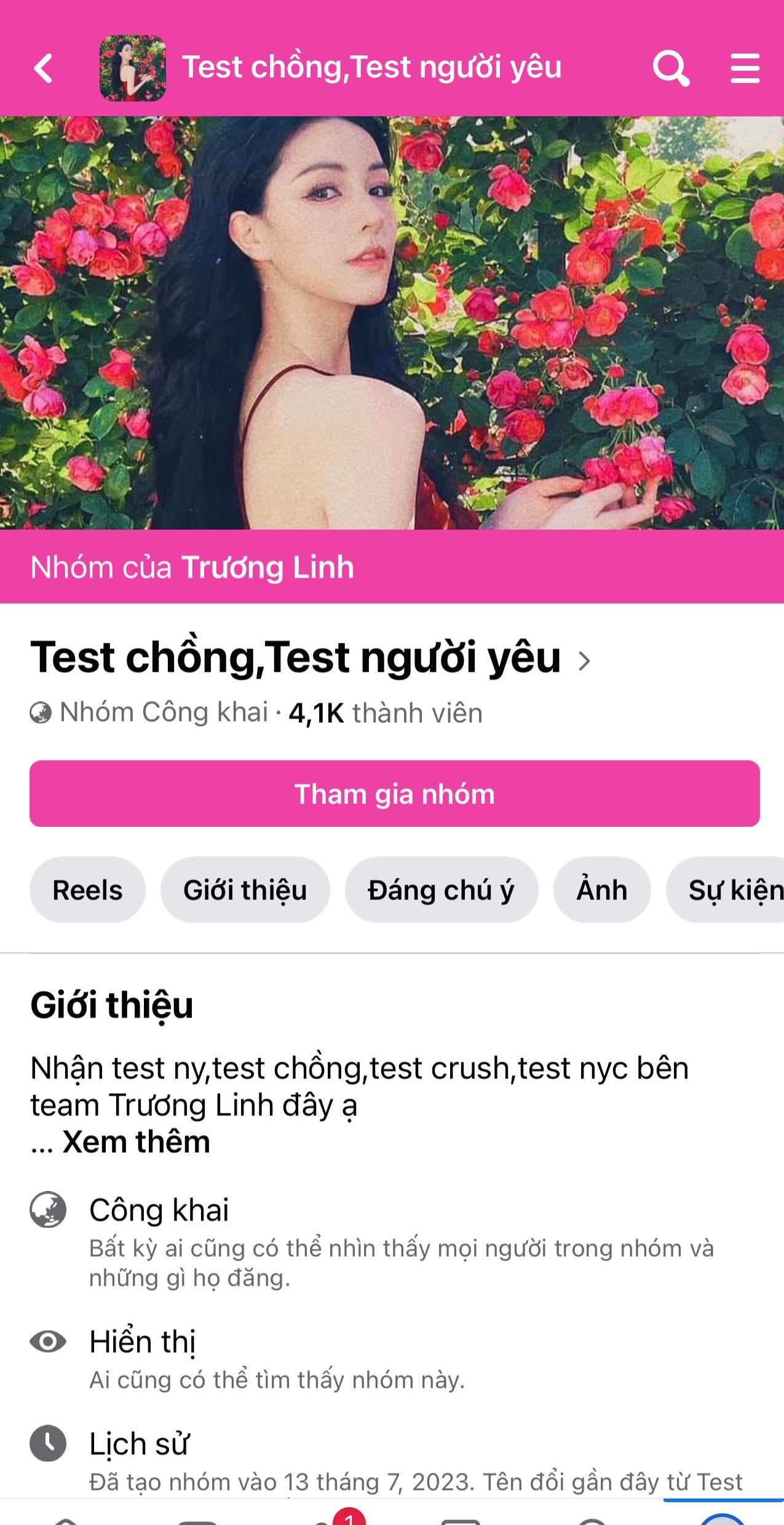Tap the Tham gia nhóm button
784x1525 pixels.
pyautogui.click(x=394, y=794)
